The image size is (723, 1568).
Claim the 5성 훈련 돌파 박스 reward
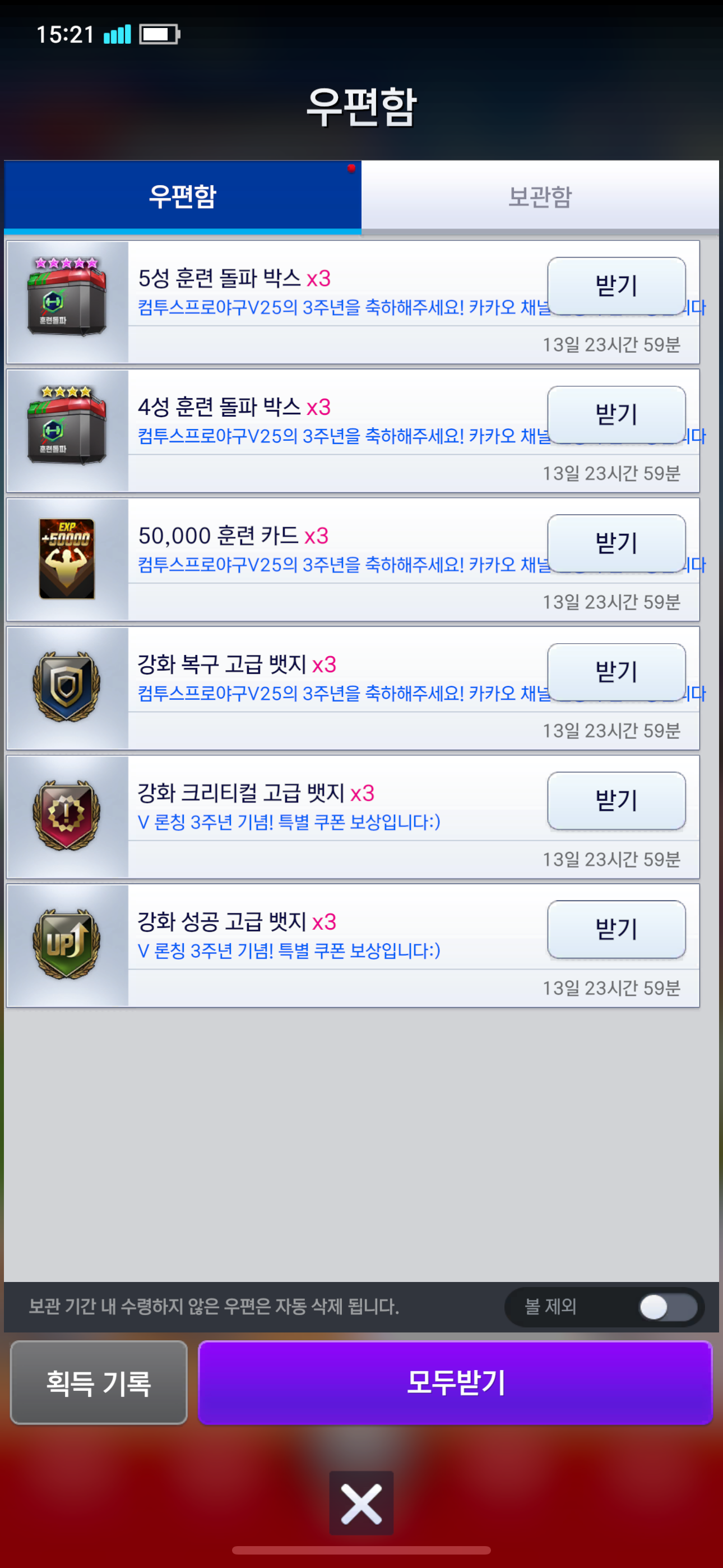(616, 286)
